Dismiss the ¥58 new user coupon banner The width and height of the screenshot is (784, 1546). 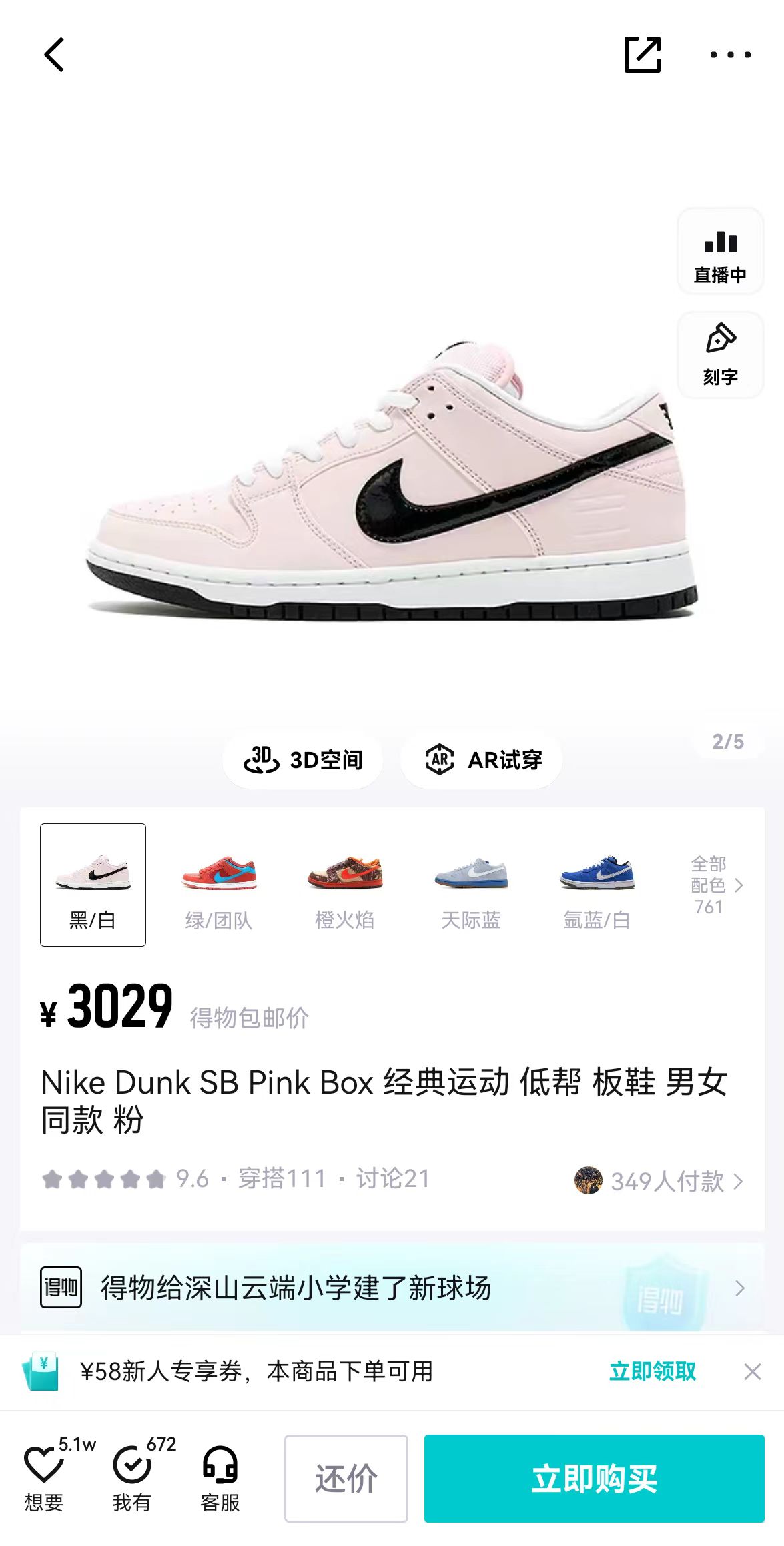[x=753, y=1371]
